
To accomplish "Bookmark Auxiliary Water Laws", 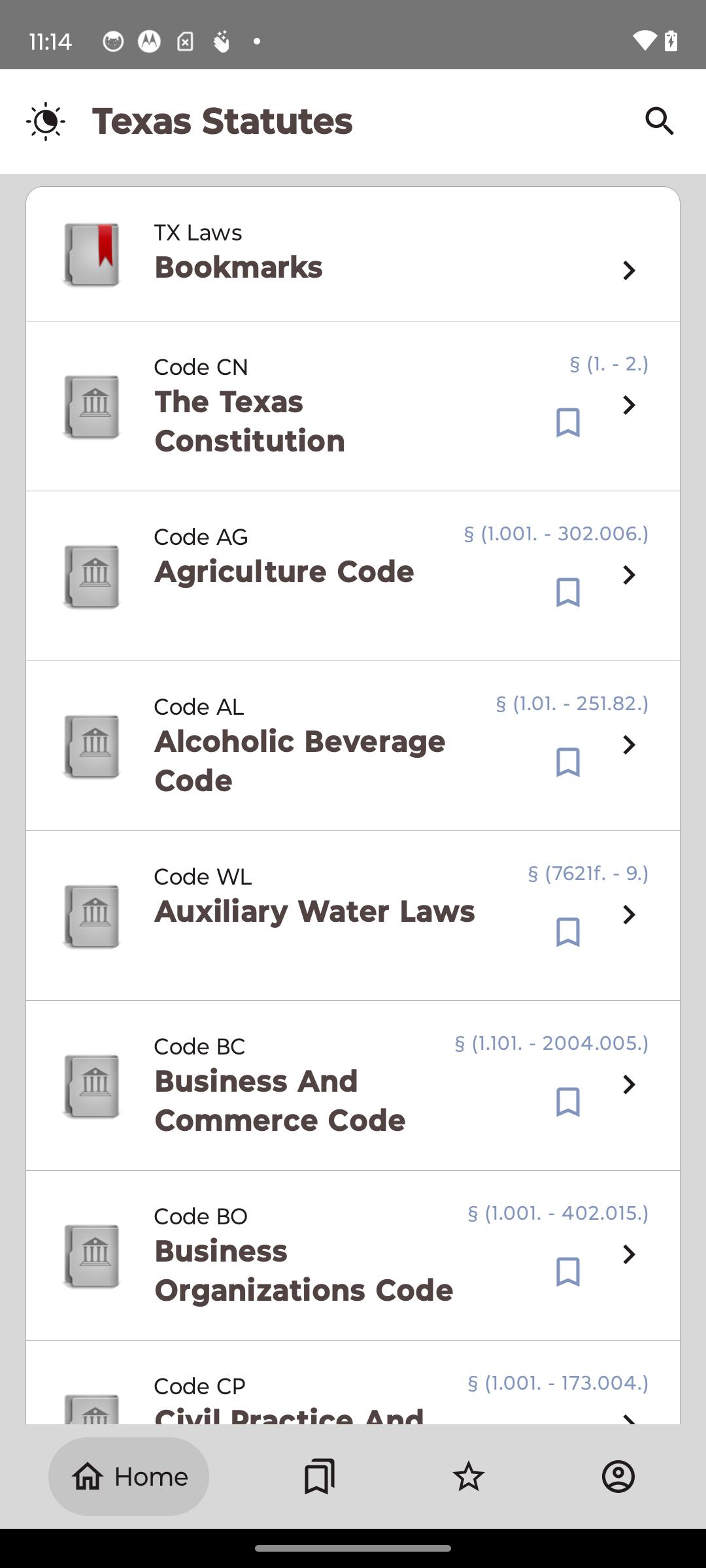I will [x=567, y=932].
